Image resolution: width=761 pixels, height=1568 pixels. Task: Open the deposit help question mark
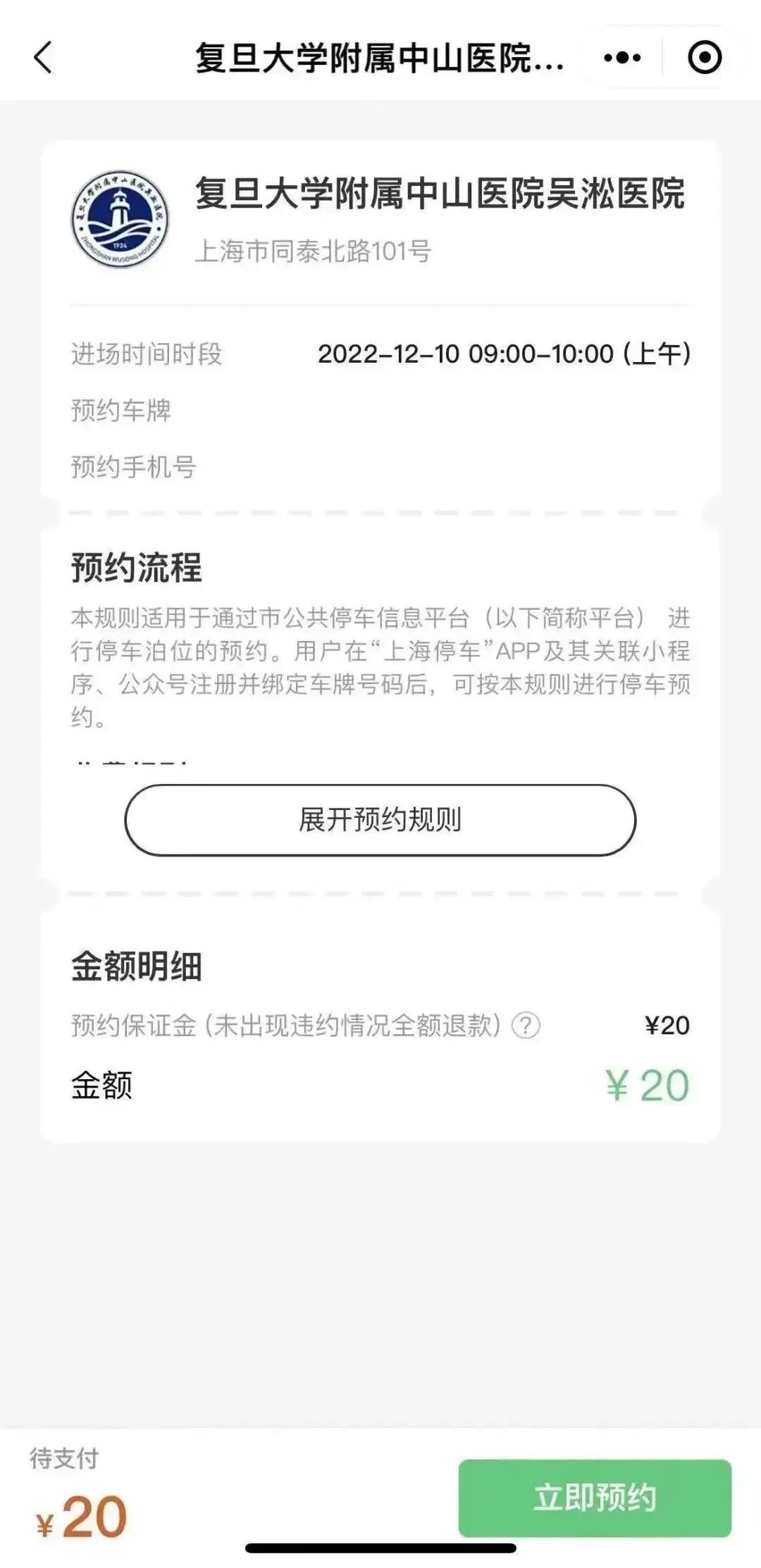[x=526, y=1026]
